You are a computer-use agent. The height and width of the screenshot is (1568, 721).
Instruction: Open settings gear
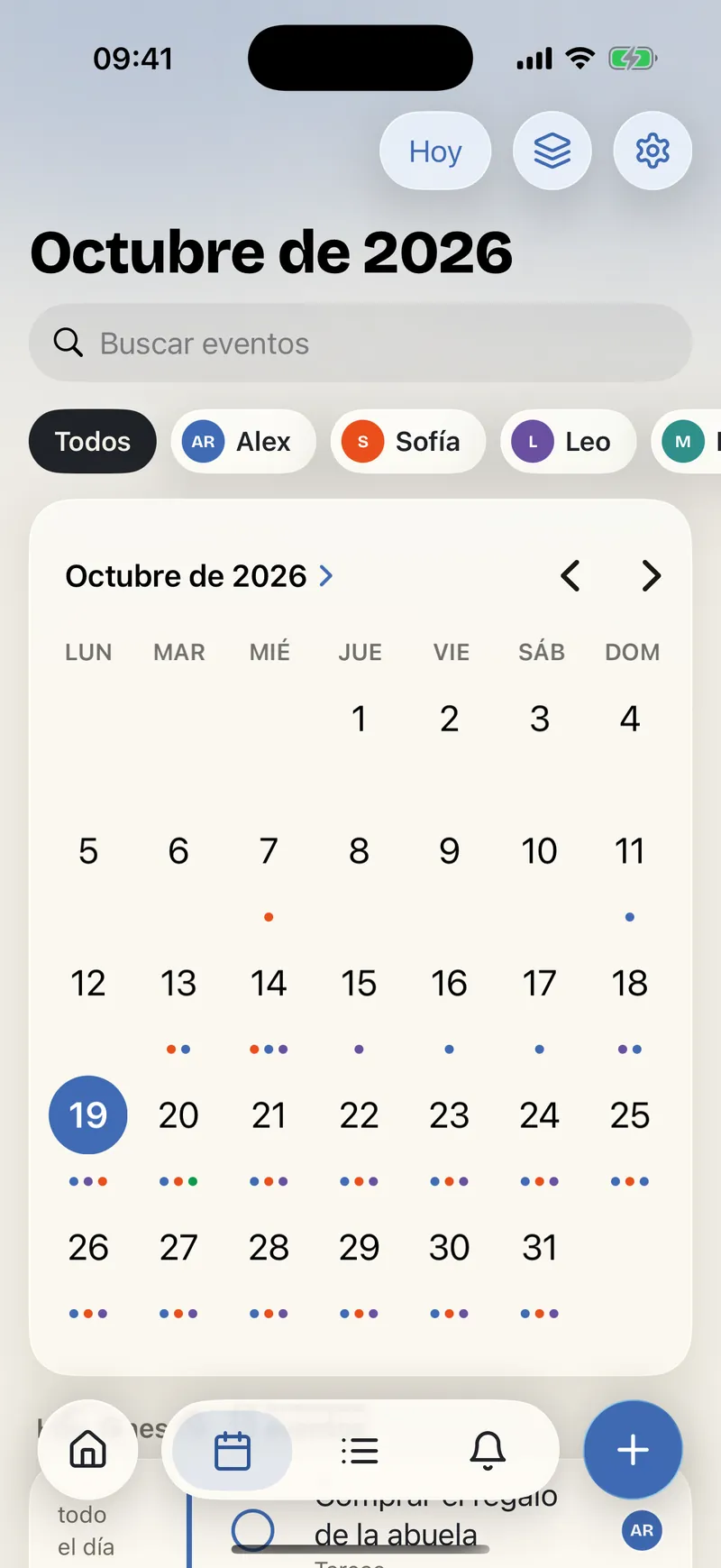point(653,151)
